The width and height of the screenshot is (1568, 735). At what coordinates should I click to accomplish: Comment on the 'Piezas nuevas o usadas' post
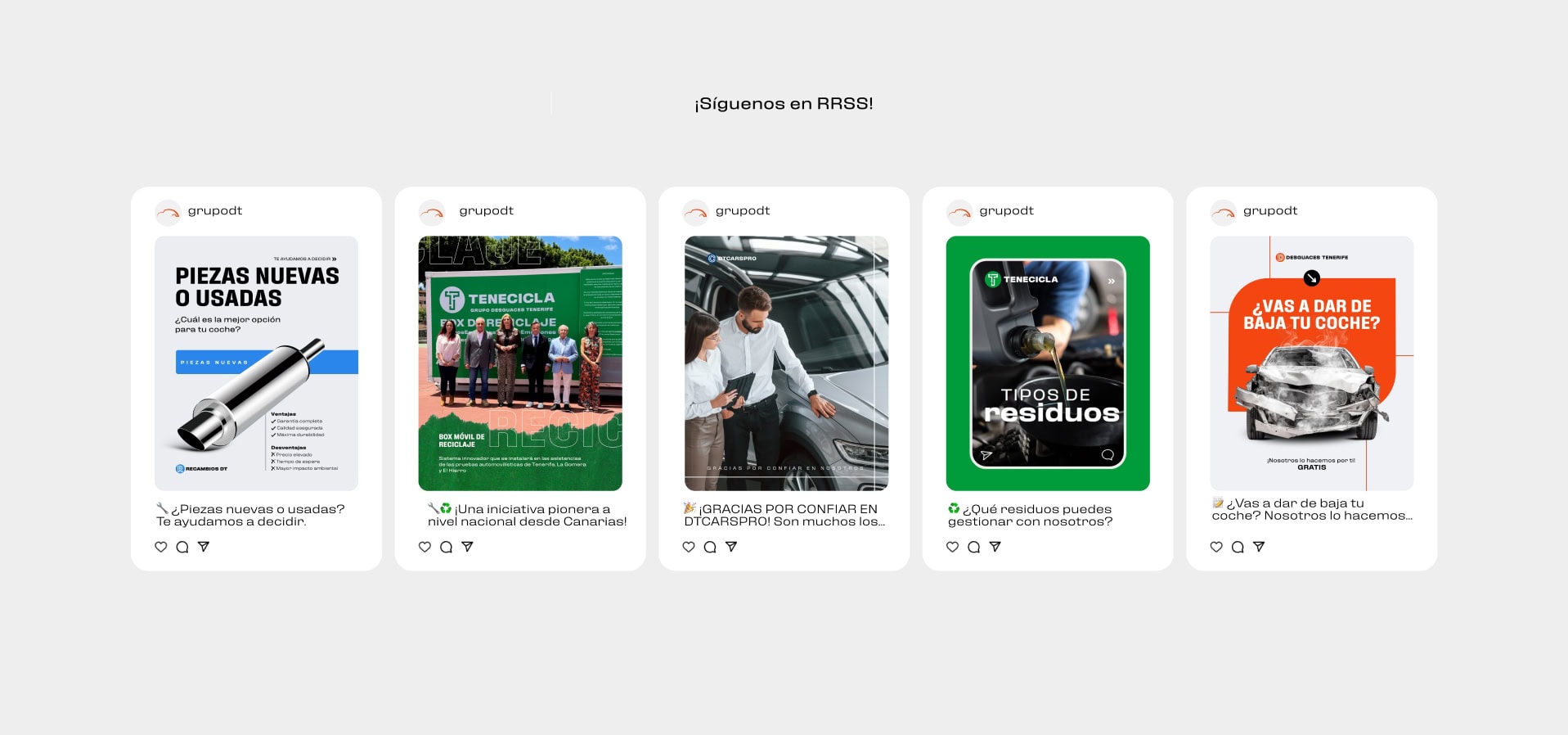[182, 547]
